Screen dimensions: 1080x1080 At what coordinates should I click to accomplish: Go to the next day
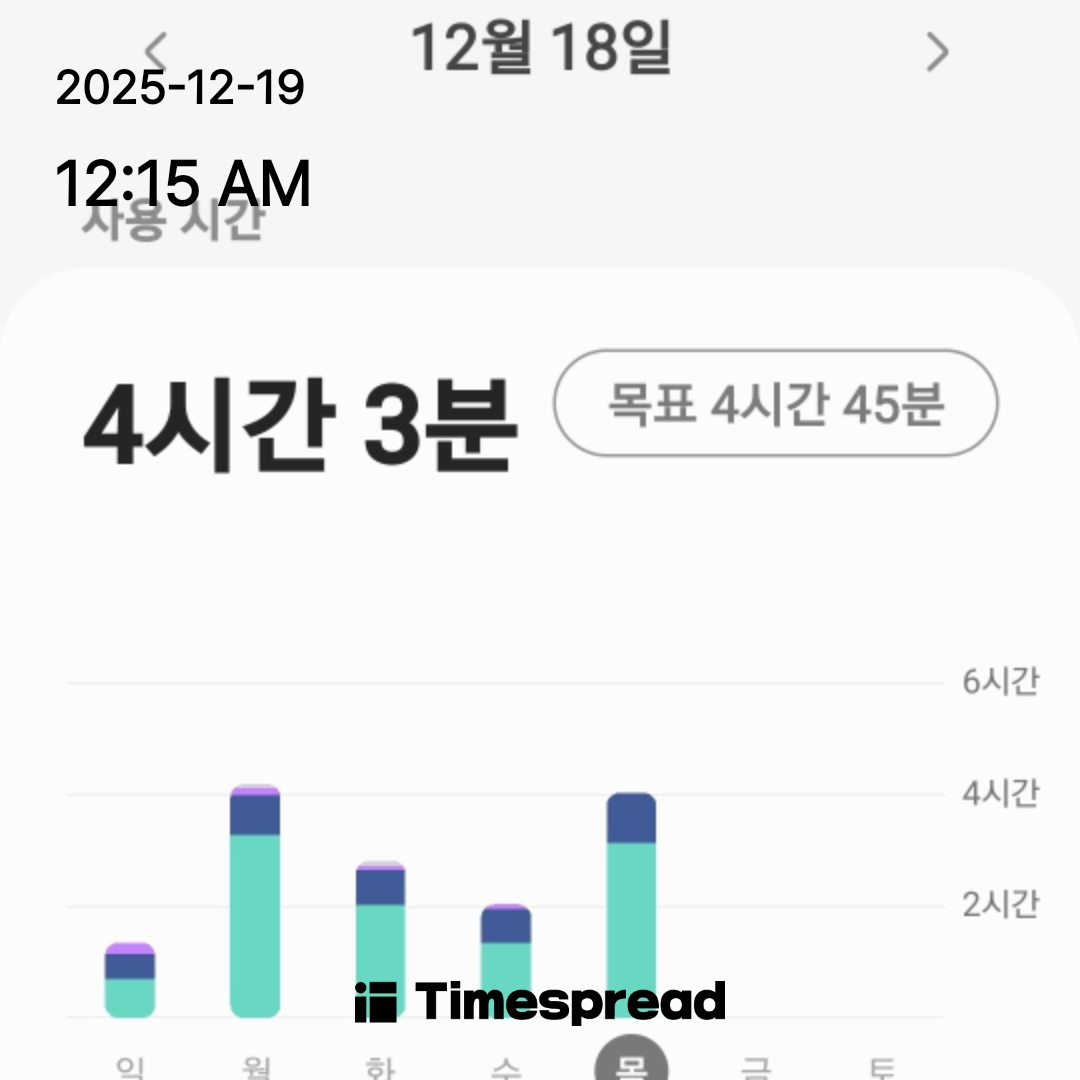pos(936,52)
